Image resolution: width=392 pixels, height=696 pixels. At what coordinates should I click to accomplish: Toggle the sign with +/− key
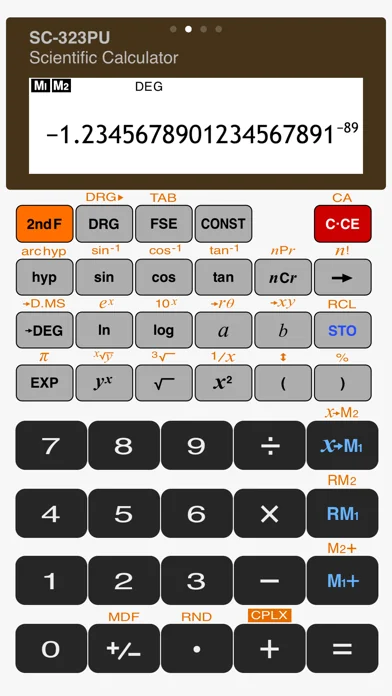pyautogui.click(x=124, y=649)
